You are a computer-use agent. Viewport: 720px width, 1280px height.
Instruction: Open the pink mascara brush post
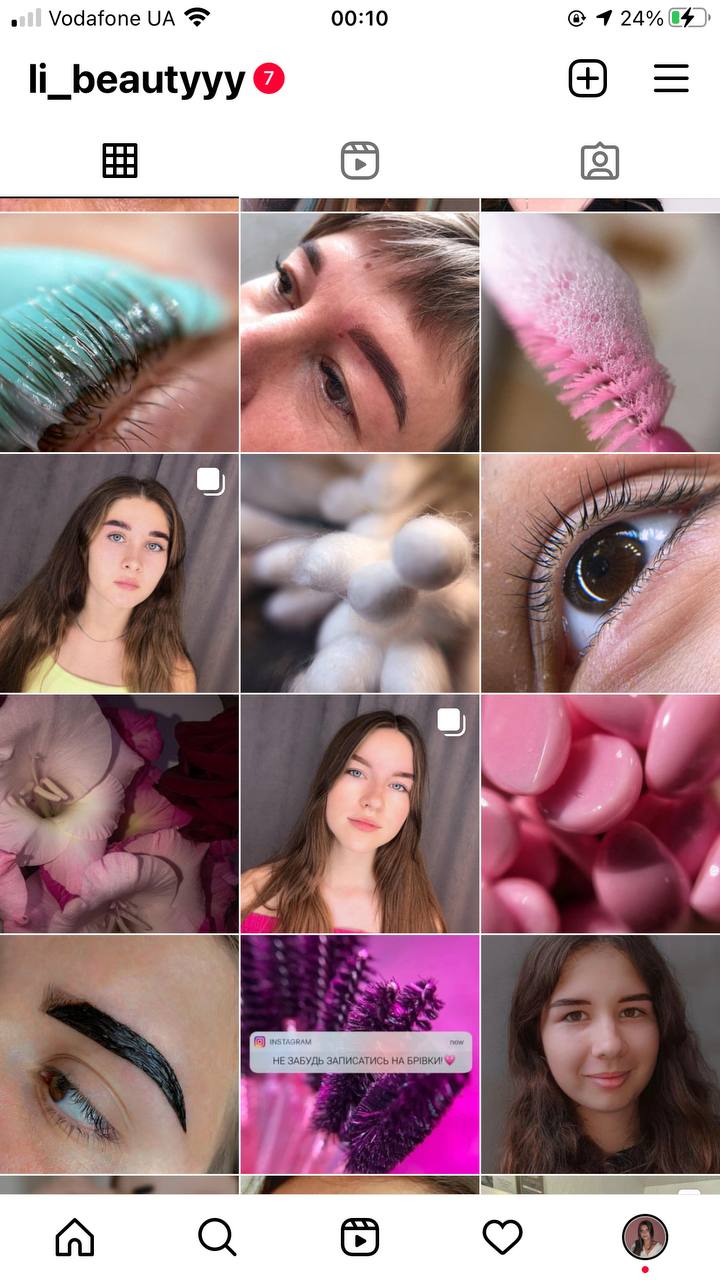(600, 332)
